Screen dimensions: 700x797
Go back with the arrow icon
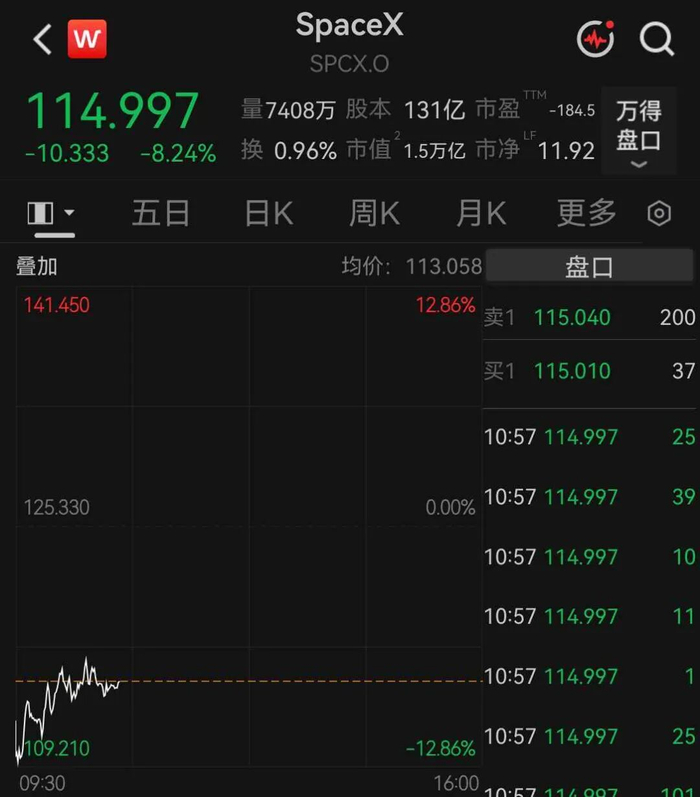(43, 39)
